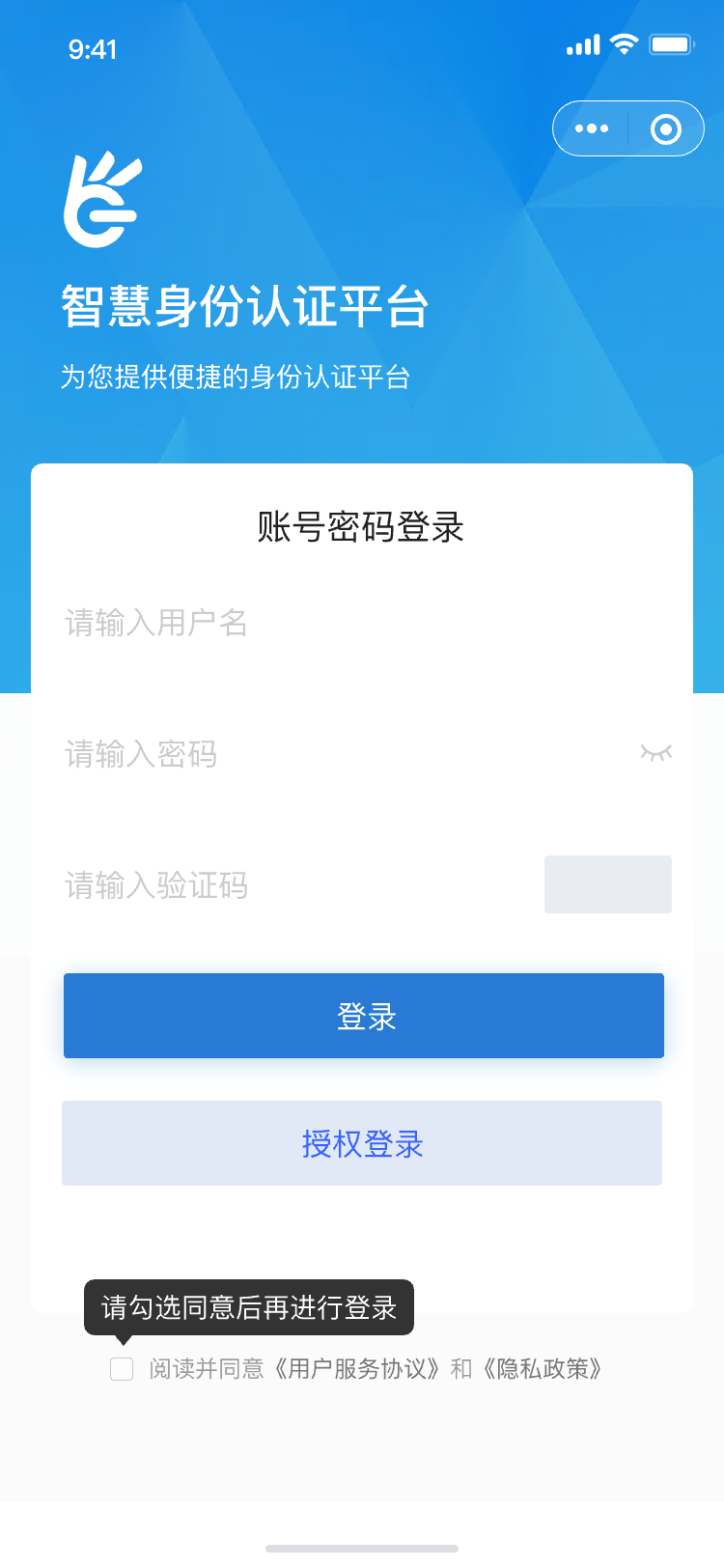Open 《用户服务协议》 link
The width and height of the screenshot is (724, 1568).
tap(356, 1369)
